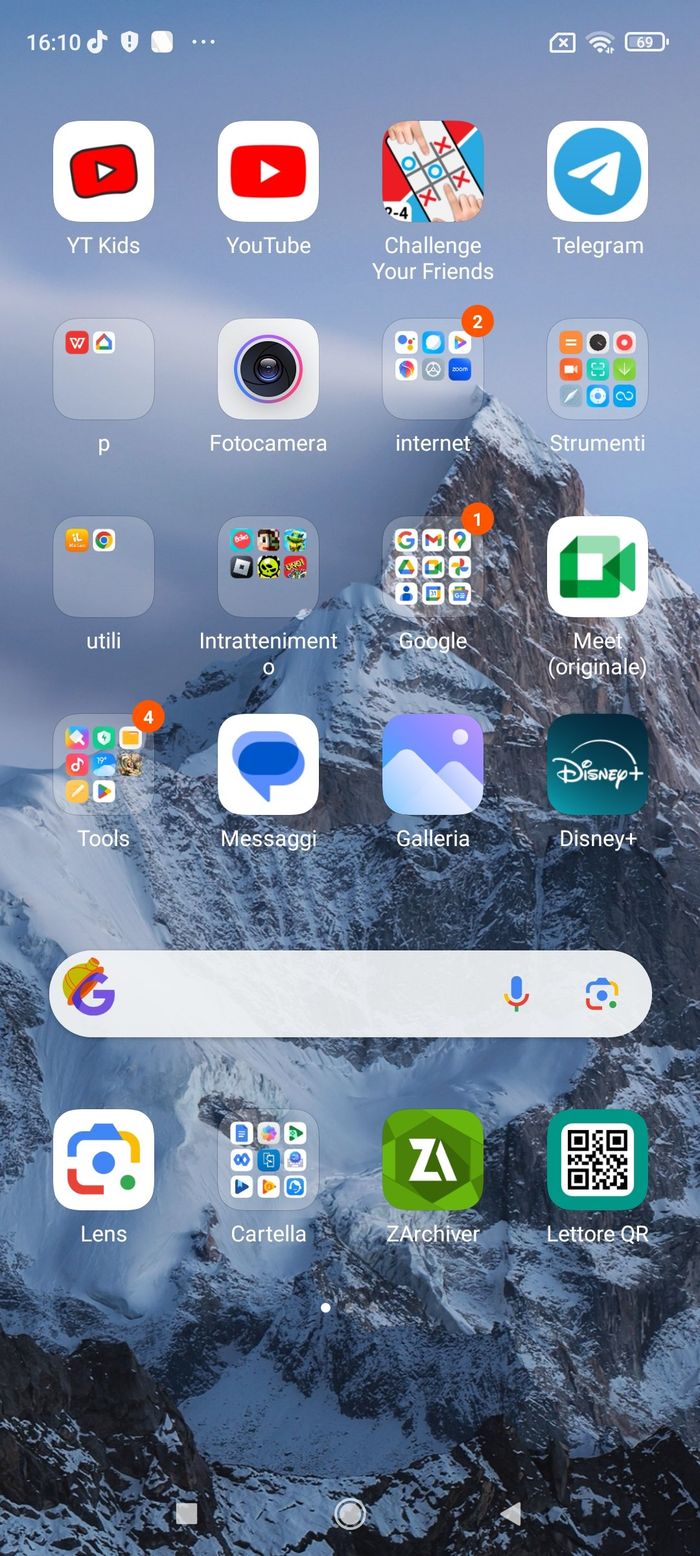Open the Google apps folder
This screenshot has width=700, height=1556.
click(433, 566)
